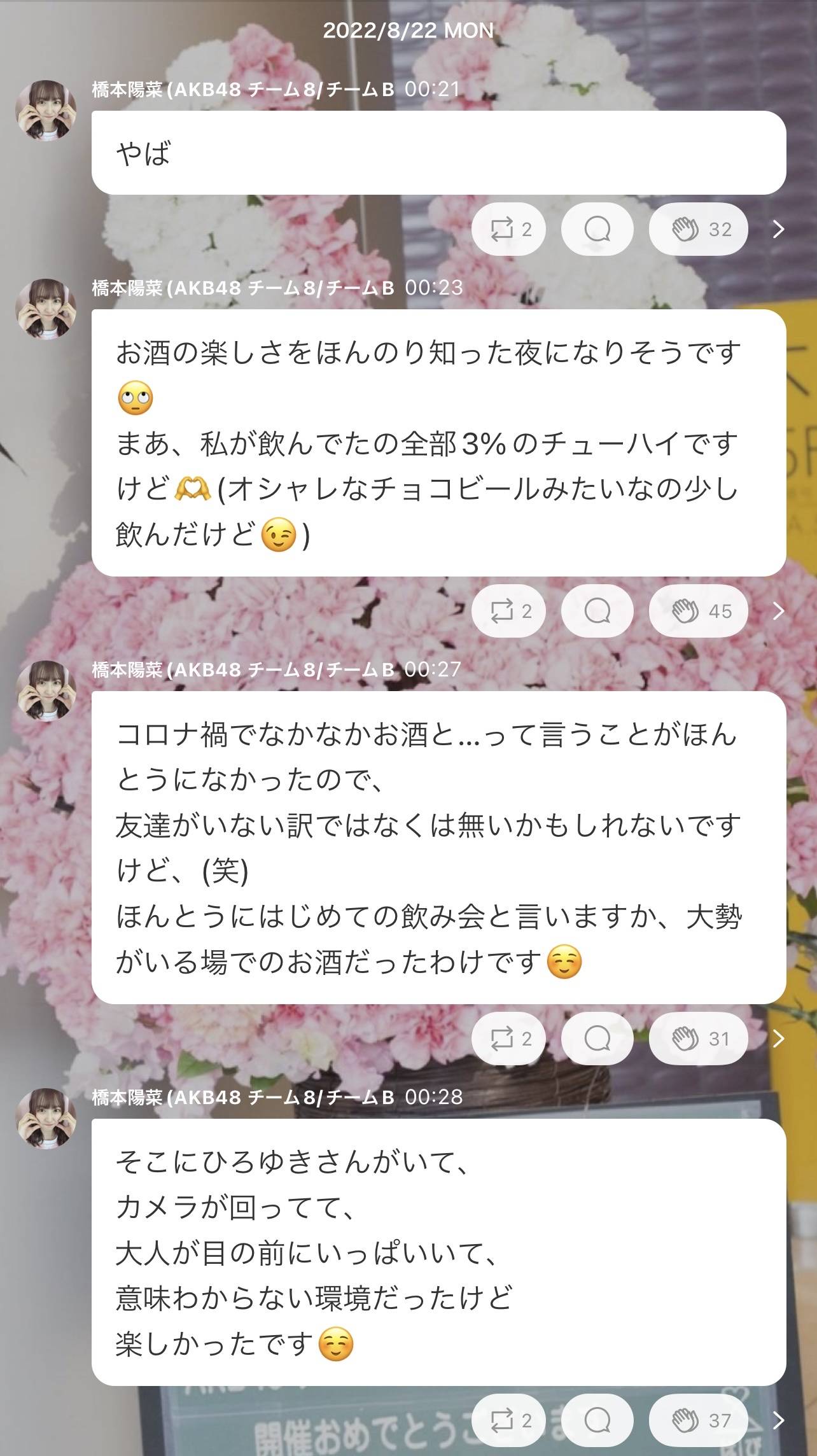Comment on the コロナ禍 message
Viewport: 817px width, 1456px height.
[597, 1039]
